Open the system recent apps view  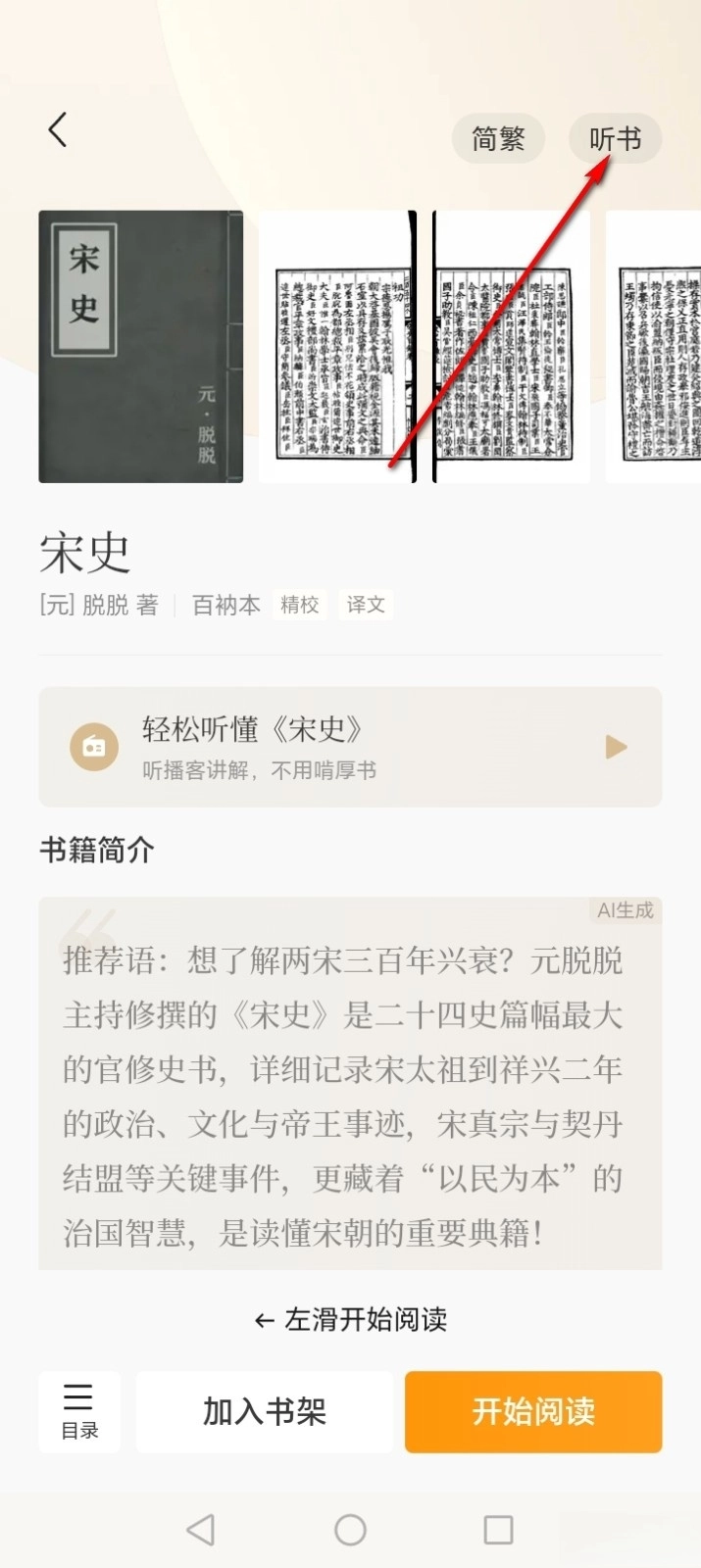(x=498, y=1530)
